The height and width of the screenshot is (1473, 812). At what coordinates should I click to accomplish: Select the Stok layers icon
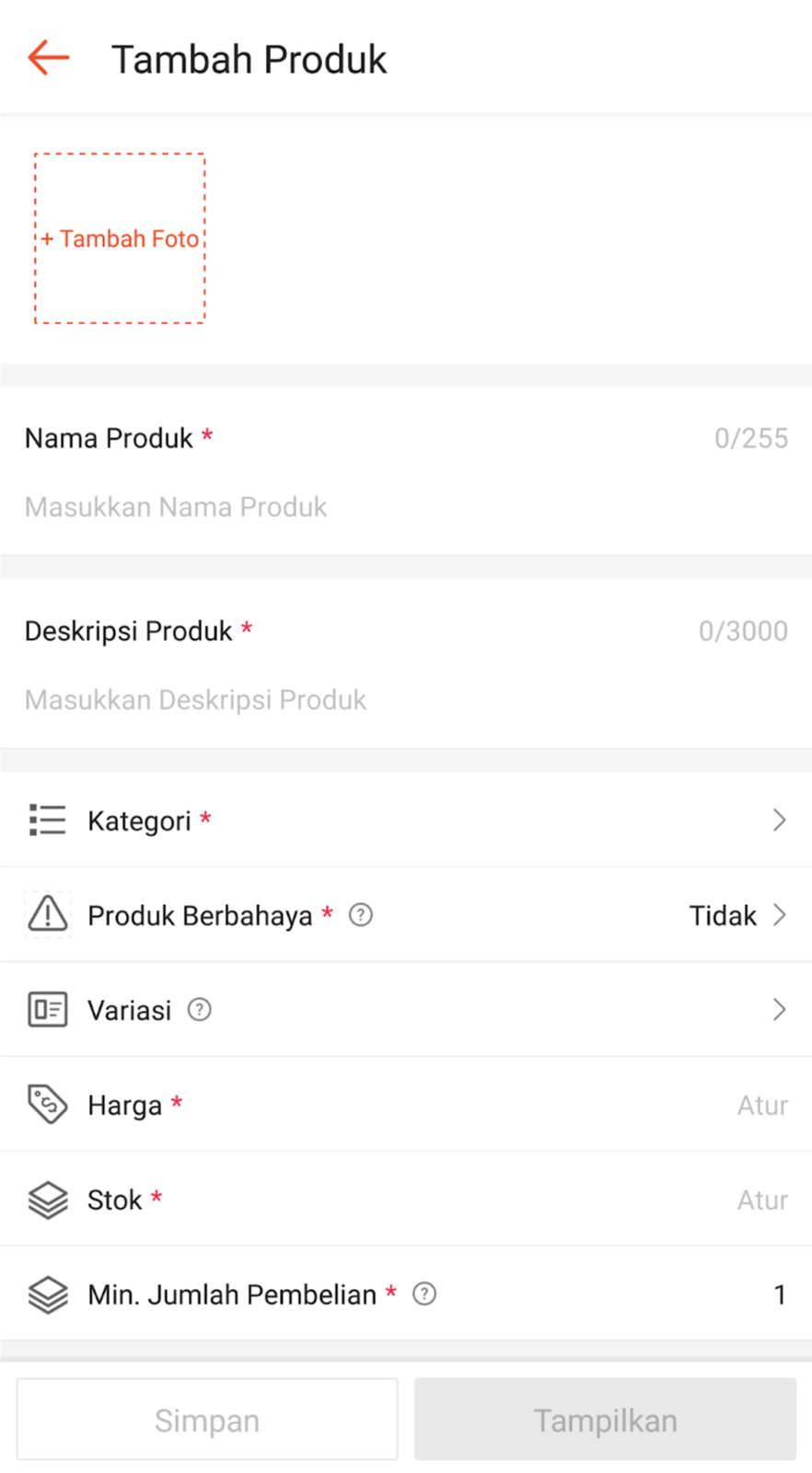point(47,1199)
